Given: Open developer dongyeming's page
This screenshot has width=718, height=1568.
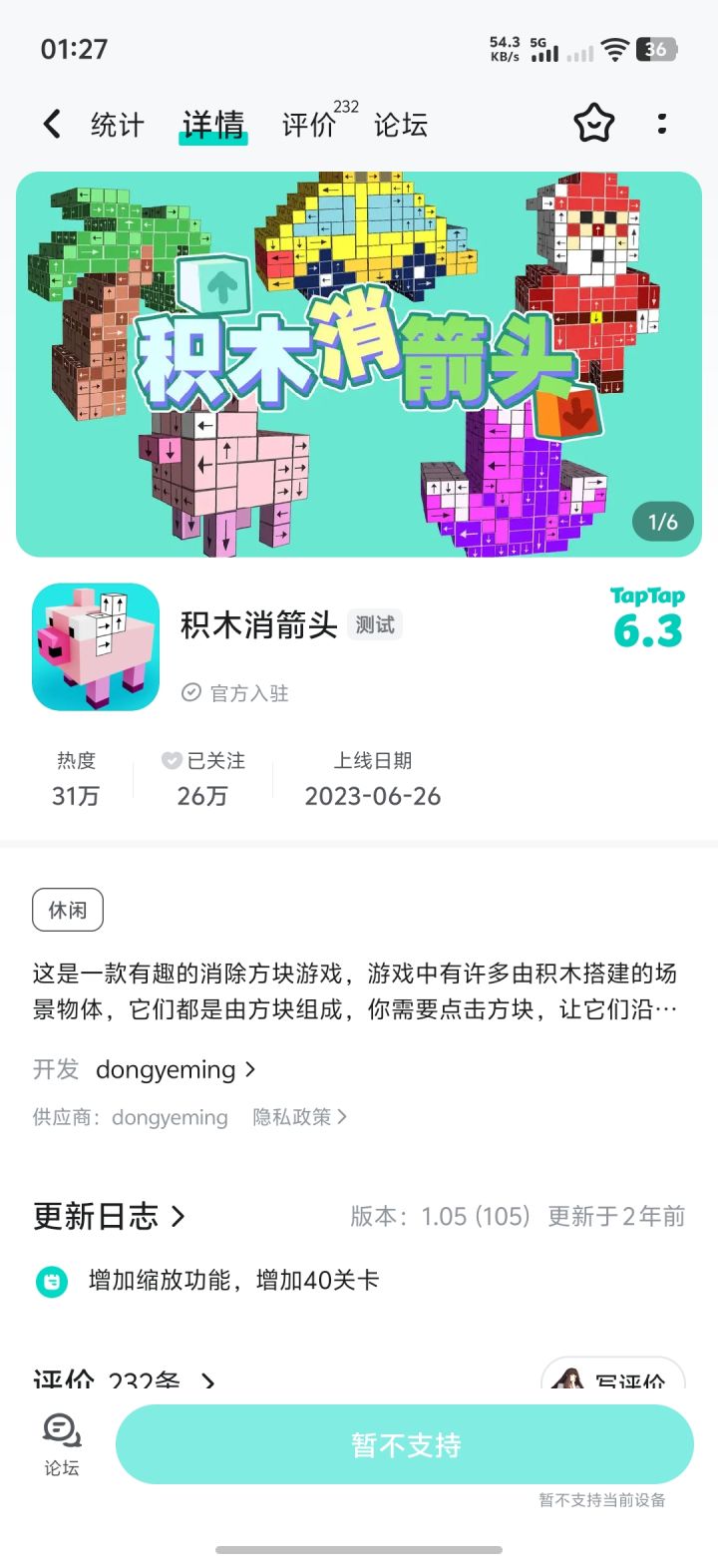Looking at the screenshot, I should coord(176,1069).
